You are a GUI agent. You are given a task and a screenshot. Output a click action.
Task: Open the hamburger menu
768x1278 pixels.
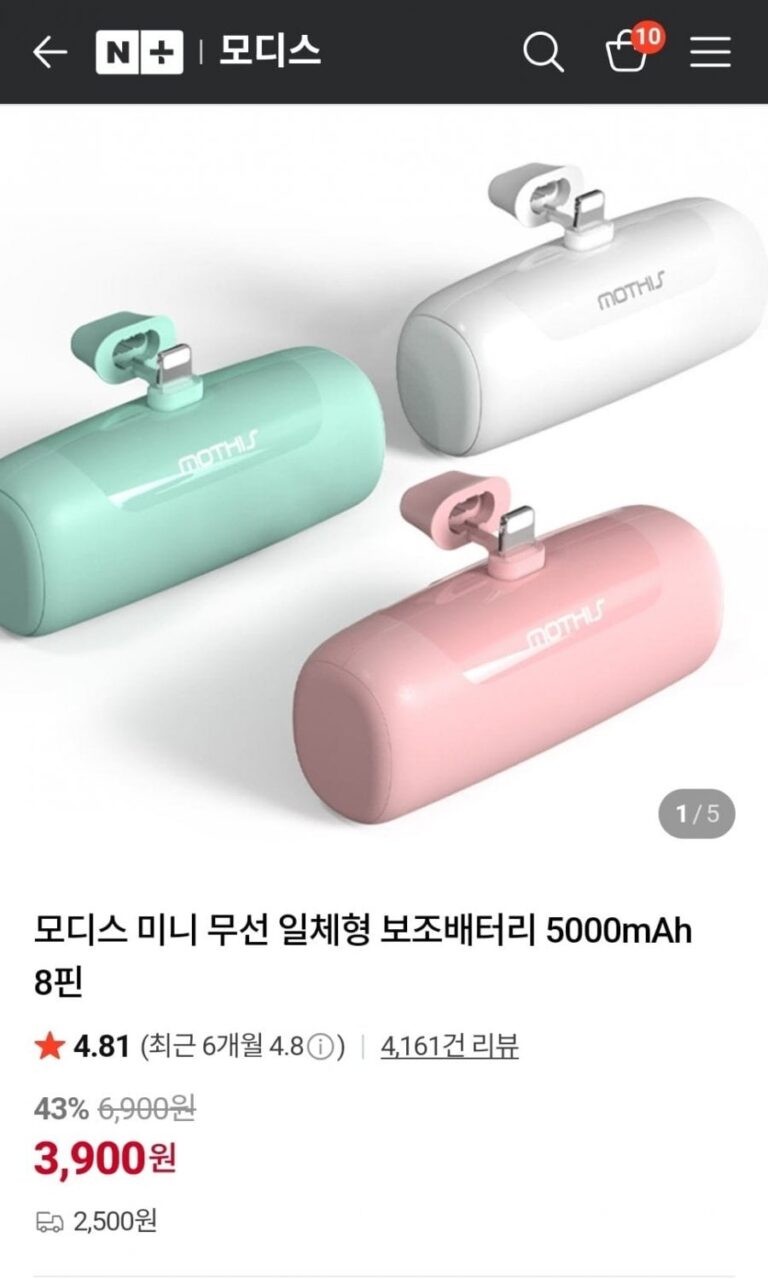(x=710, y=52)
